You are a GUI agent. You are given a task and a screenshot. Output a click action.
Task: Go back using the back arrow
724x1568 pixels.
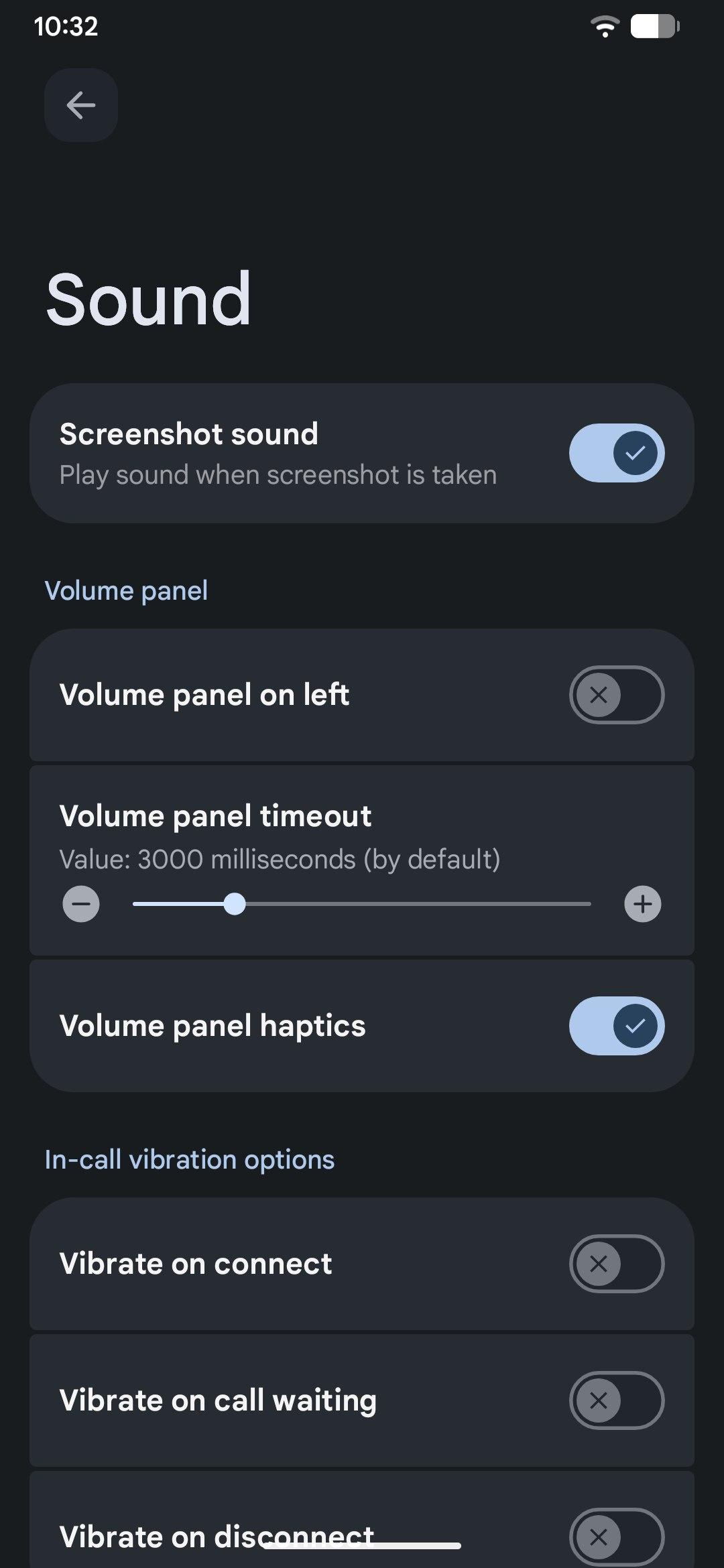[81, 105]
